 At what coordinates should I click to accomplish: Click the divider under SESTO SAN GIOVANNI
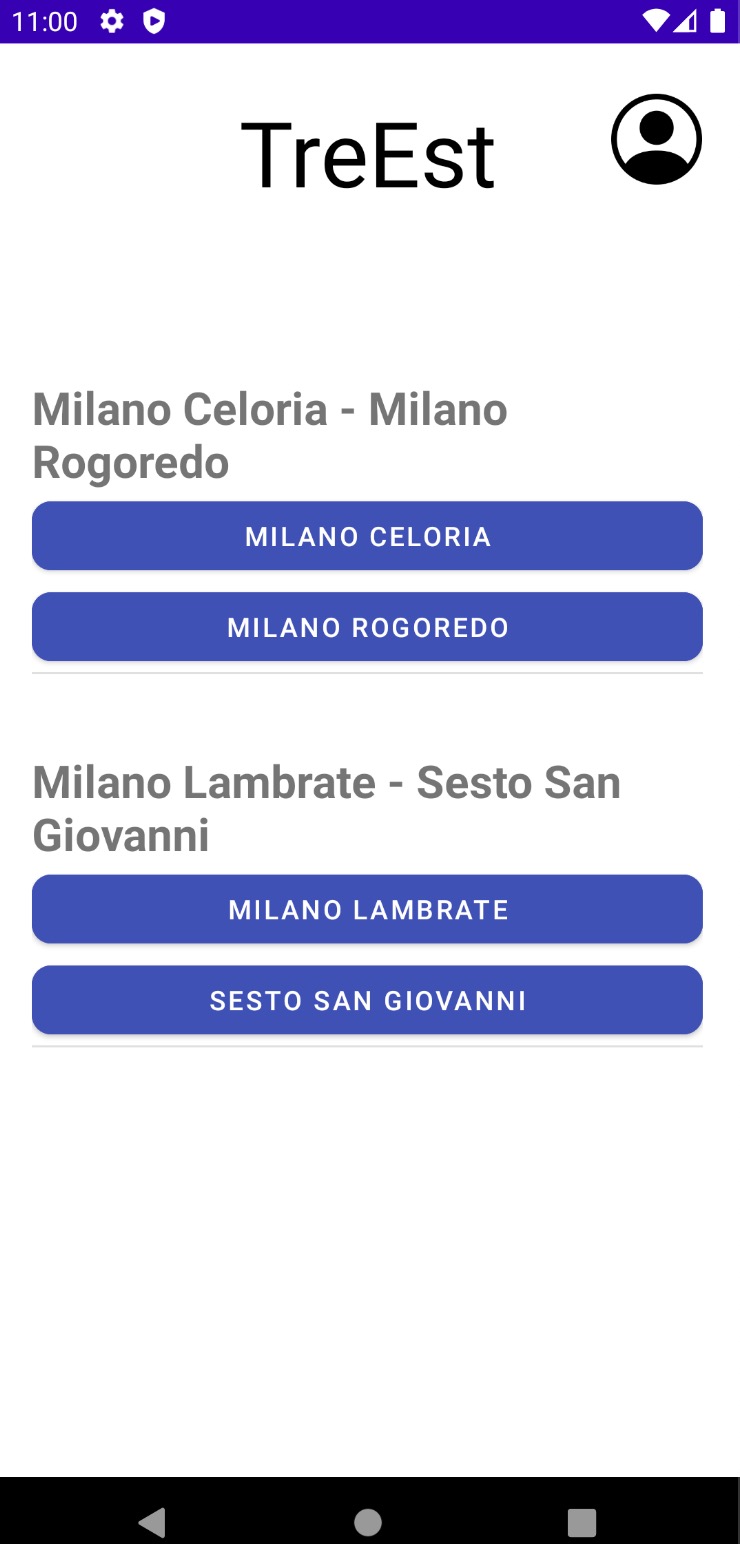tap(367, 1046)
